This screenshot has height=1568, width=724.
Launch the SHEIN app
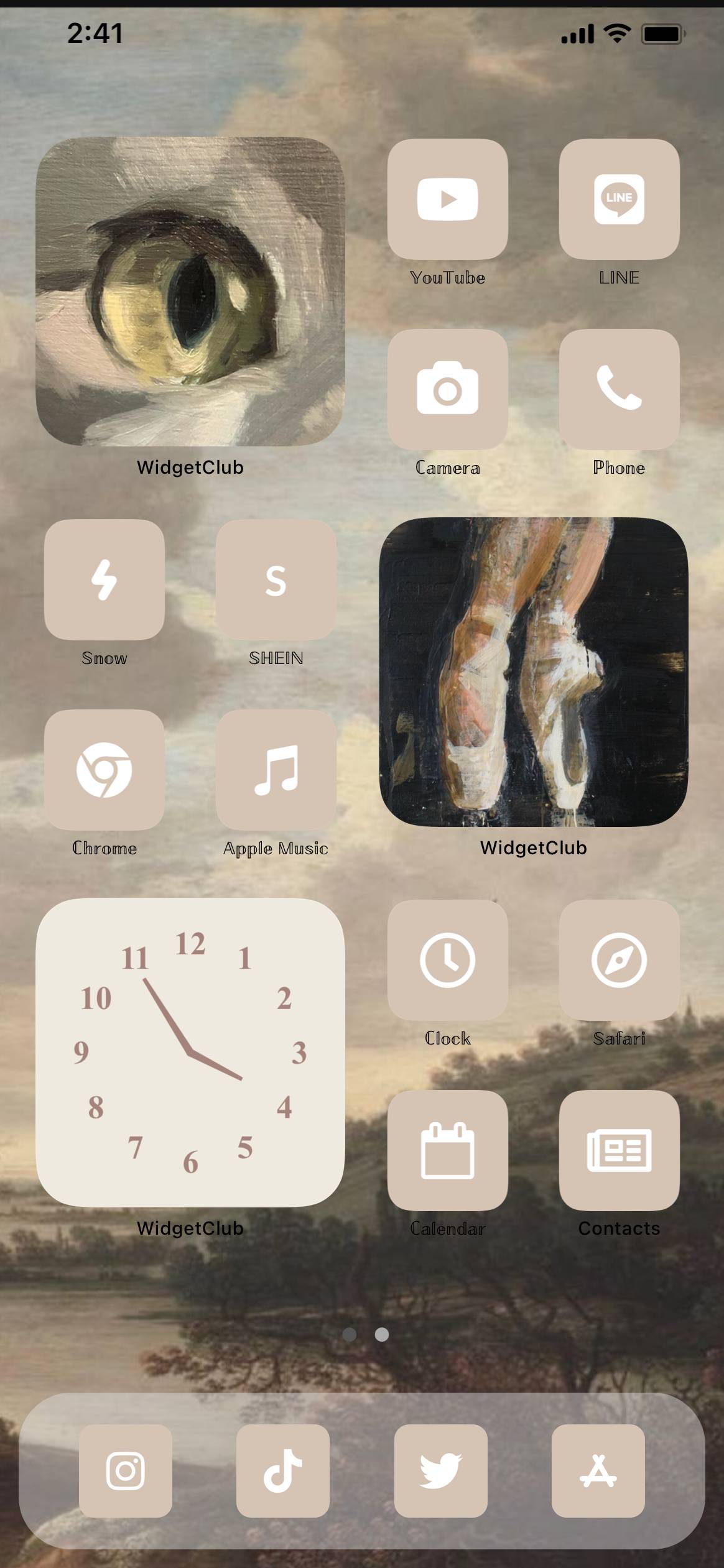click(x=276, y=579)
